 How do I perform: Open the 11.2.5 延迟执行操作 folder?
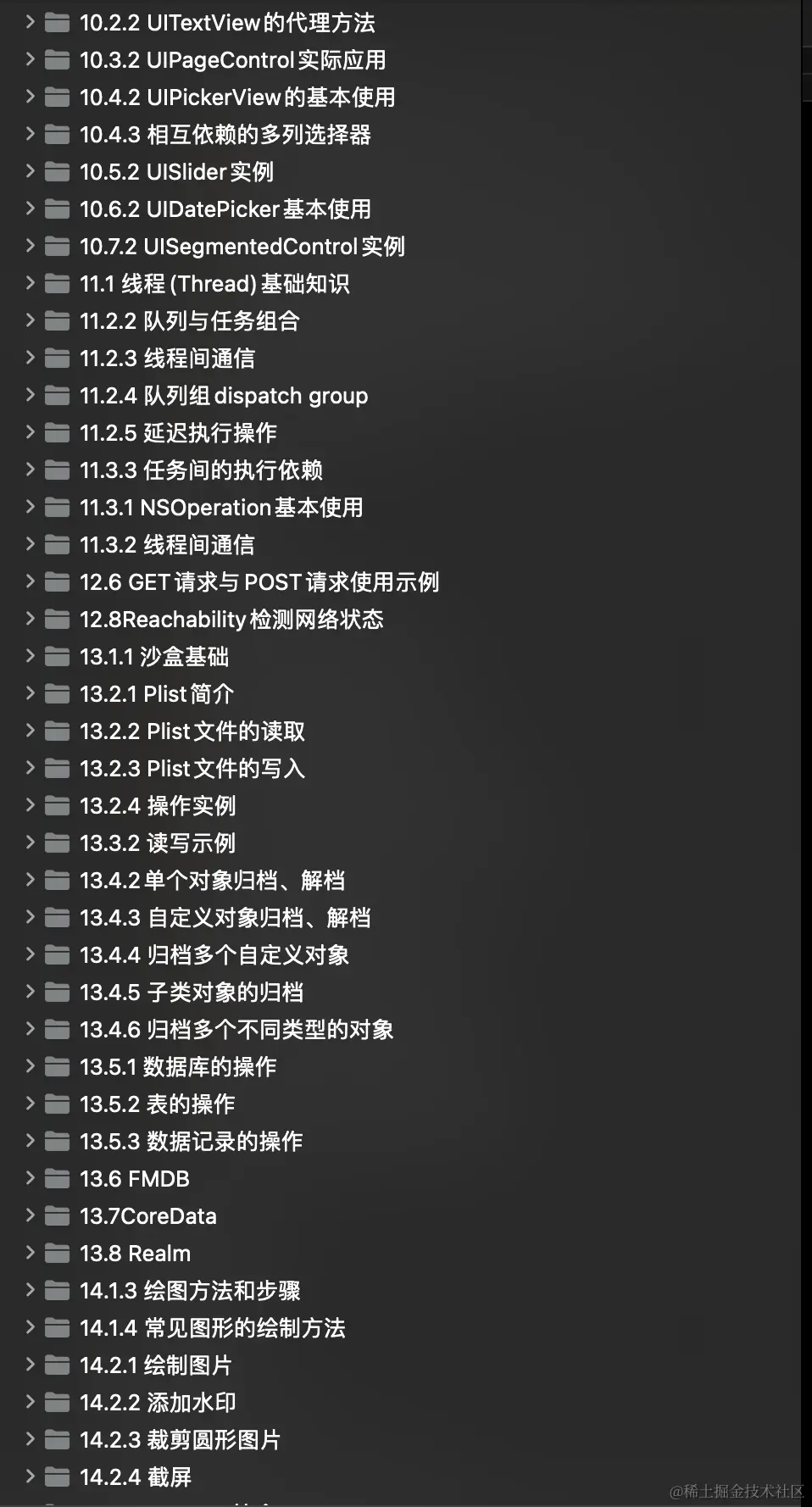click(x=178, y=433)
